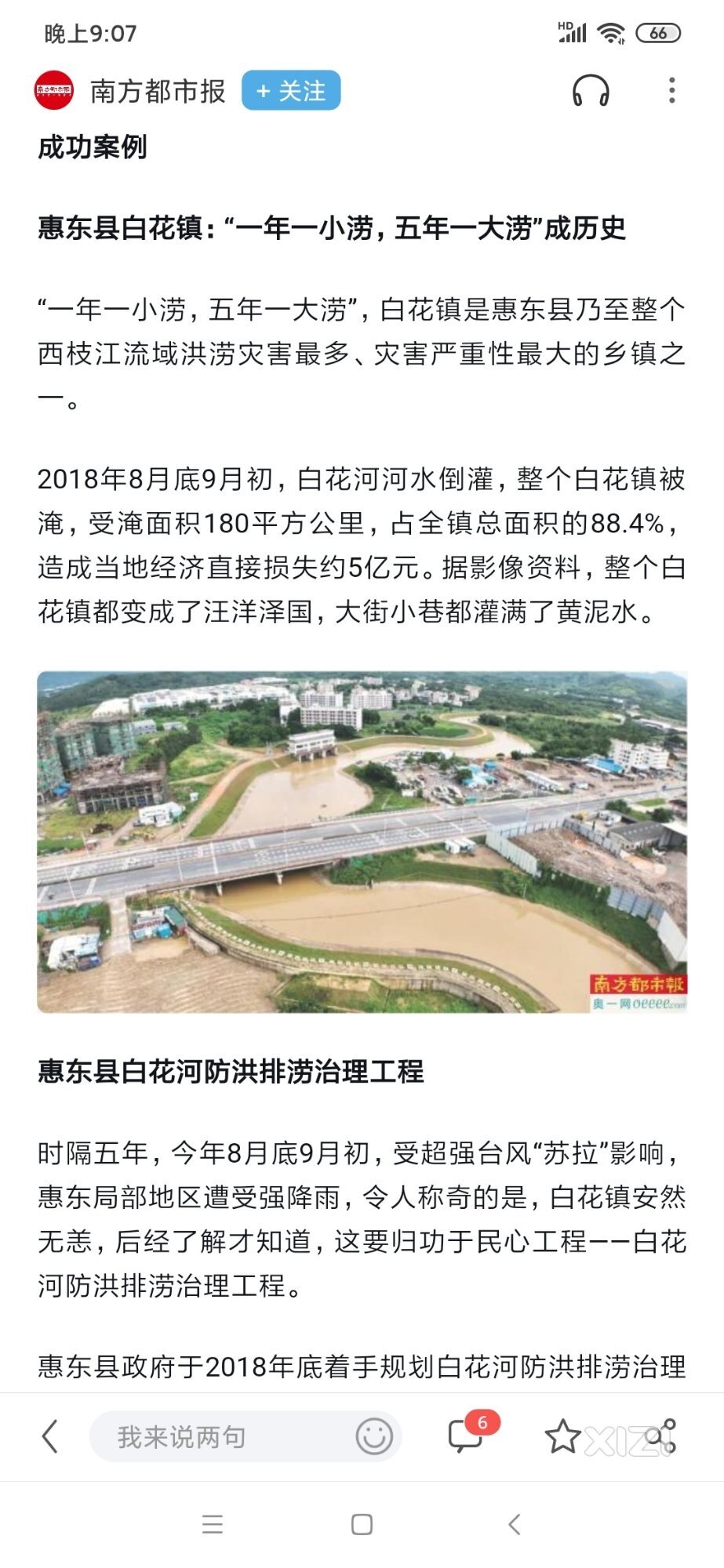This screenshot has width=724, height=1568.
Task: Open the three-dot overflow menu
Action: coord(671,91)
